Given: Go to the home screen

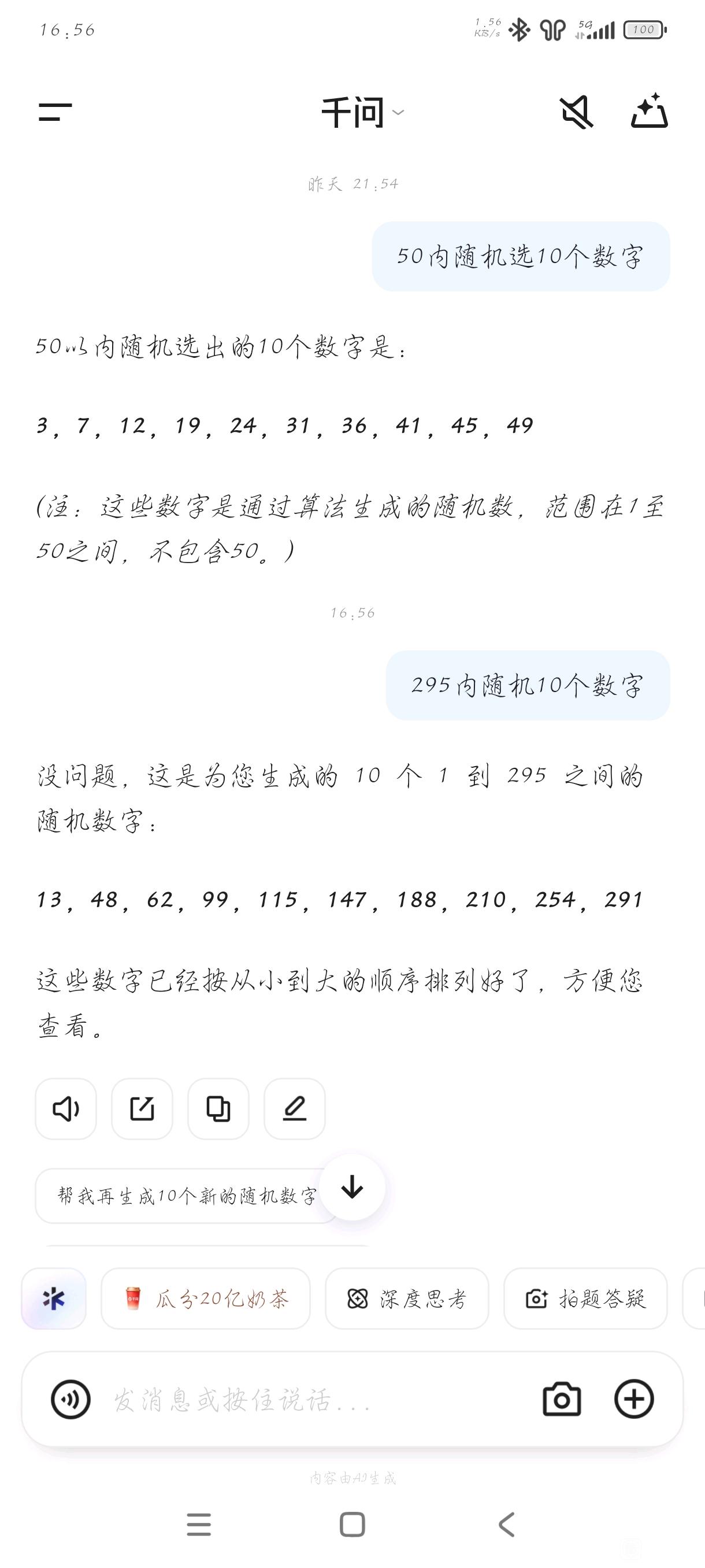Looking at the screenshot, I should point(352,1525).
